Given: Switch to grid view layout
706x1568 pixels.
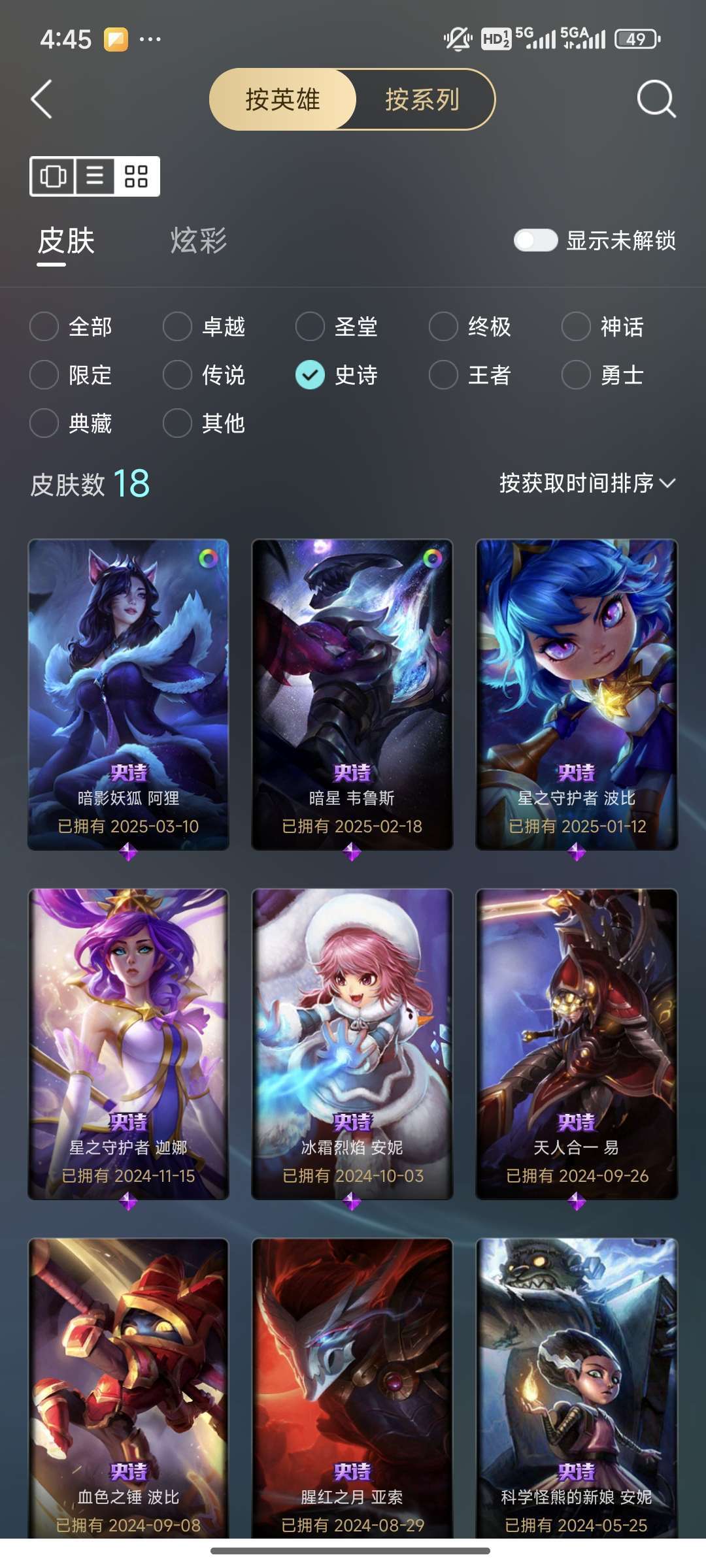Looking at the screenshot, I should coord(136,176).
